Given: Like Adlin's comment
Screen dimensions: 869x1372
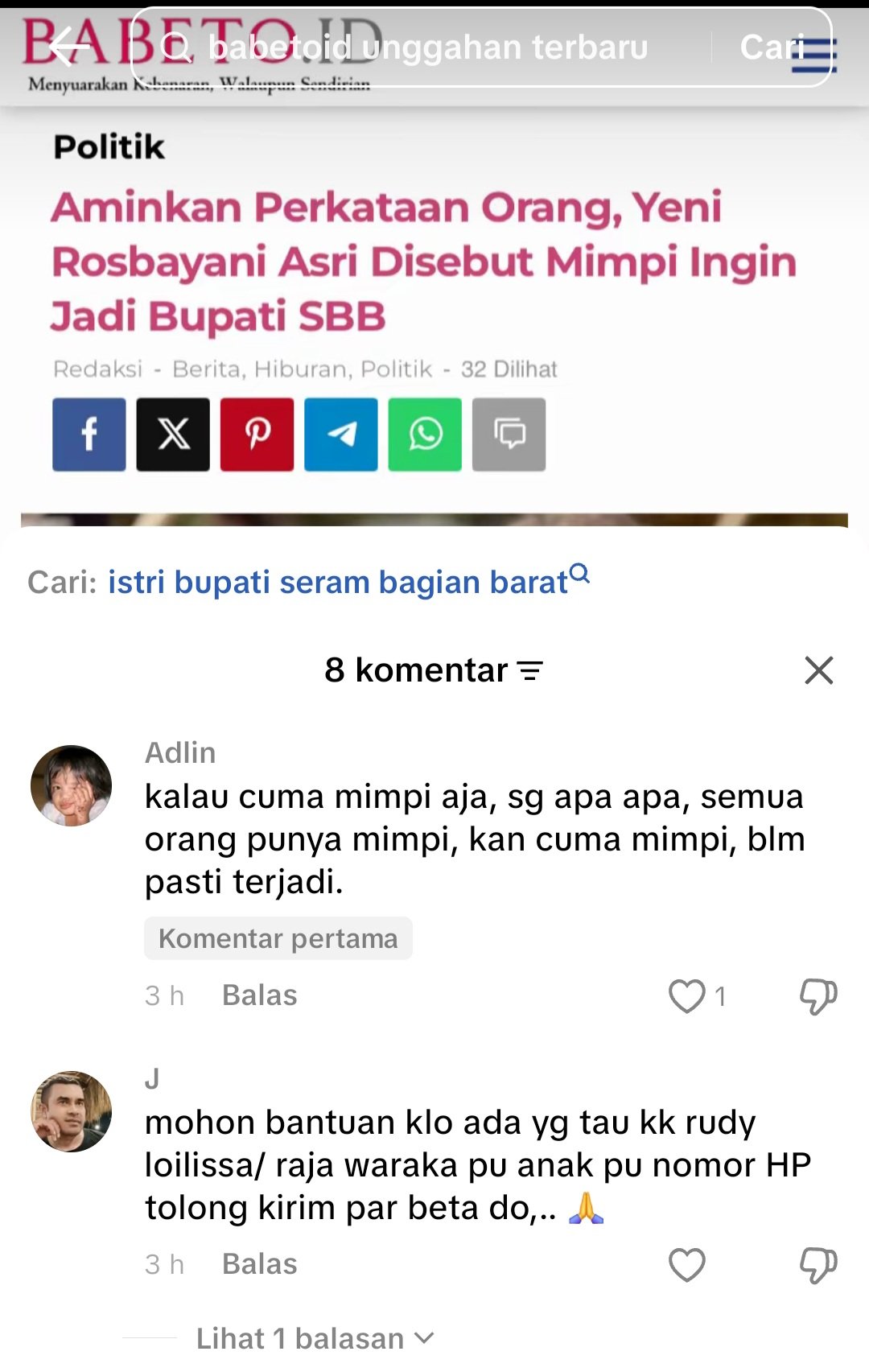Looking at the screenshot, I should tap(687, 996).
